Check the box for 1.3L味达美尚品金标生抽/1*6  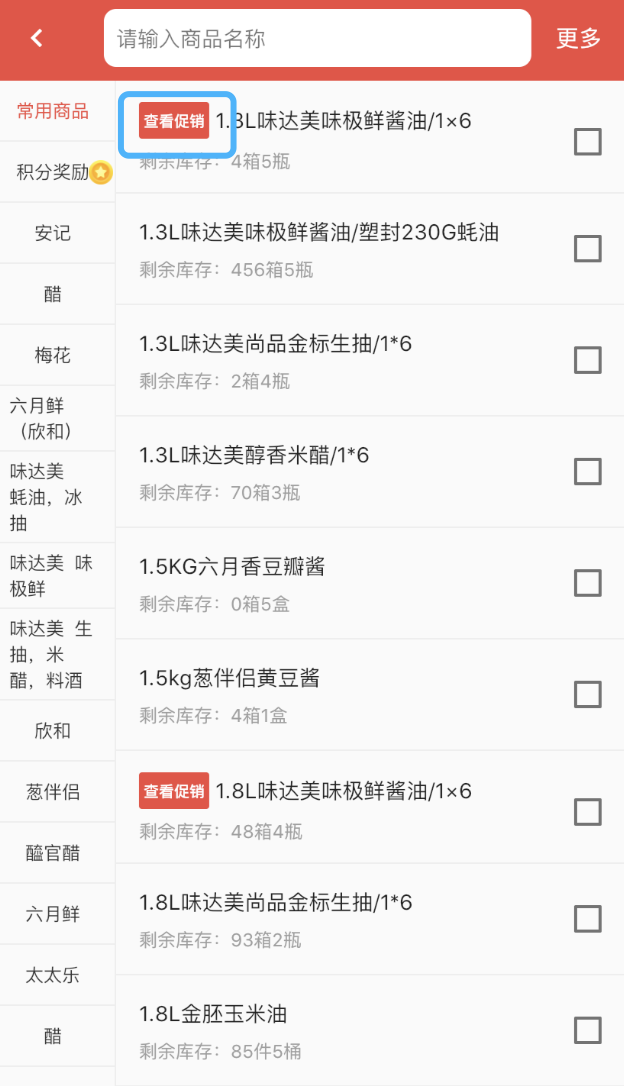(587, 360)
